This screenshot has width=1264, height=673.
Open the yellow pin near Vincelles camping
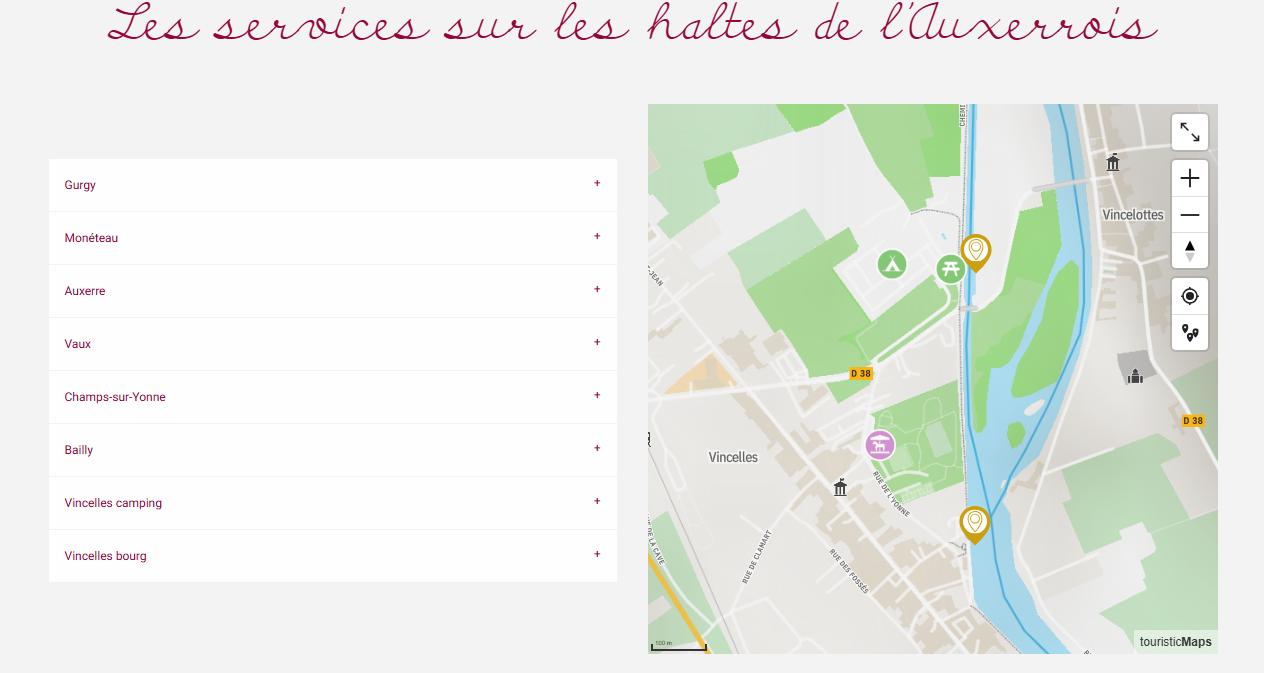pos(976,250)
